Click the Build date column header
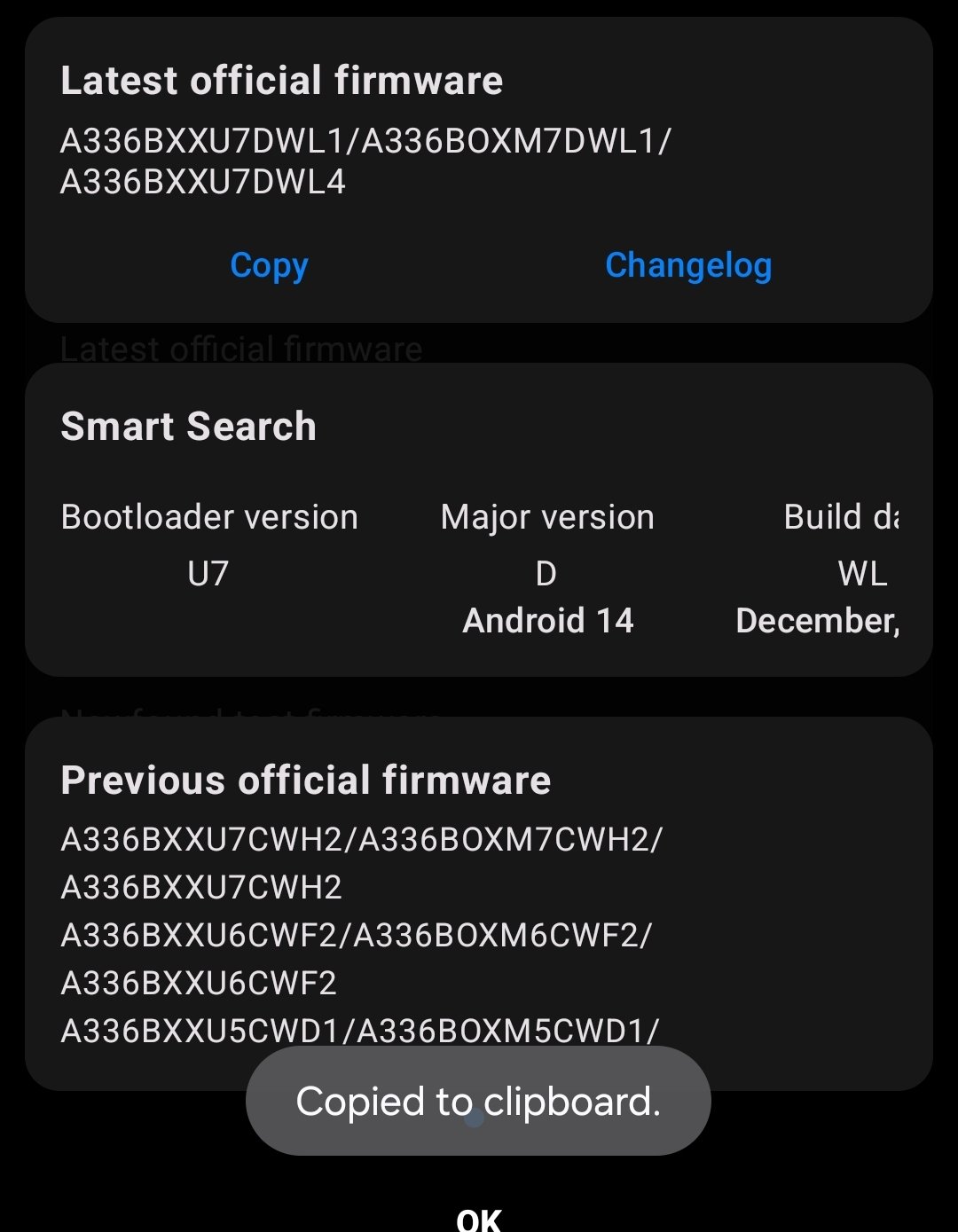 842,516
